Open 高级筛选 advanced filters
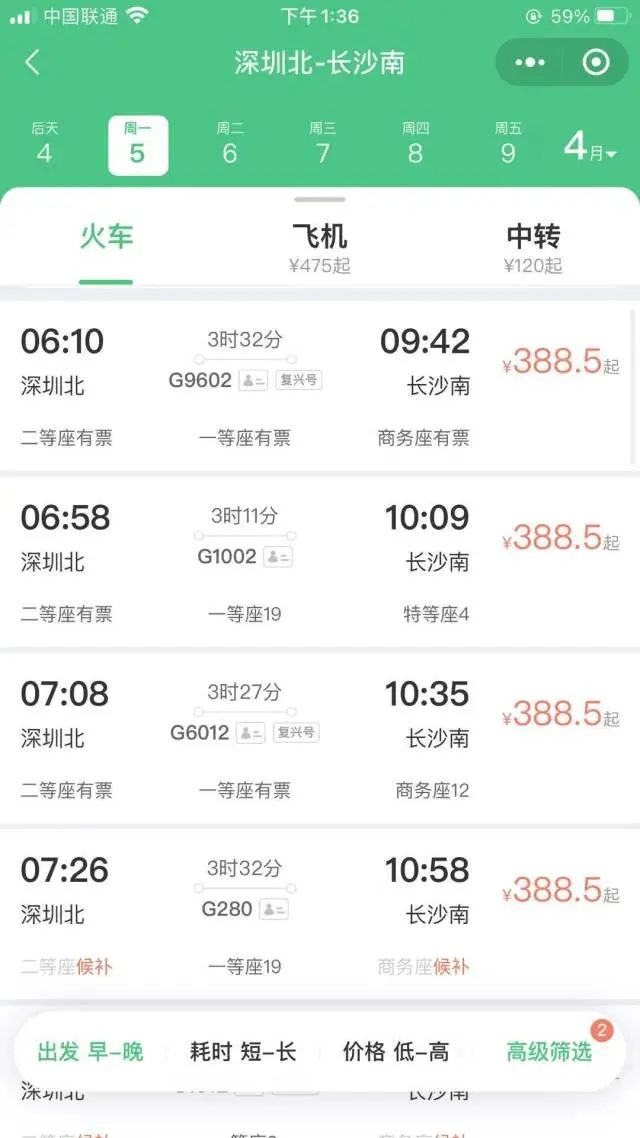Image resolution: width=640 pixels, height=1138 pixels. pyautogui.click(x=549, y=1051)
